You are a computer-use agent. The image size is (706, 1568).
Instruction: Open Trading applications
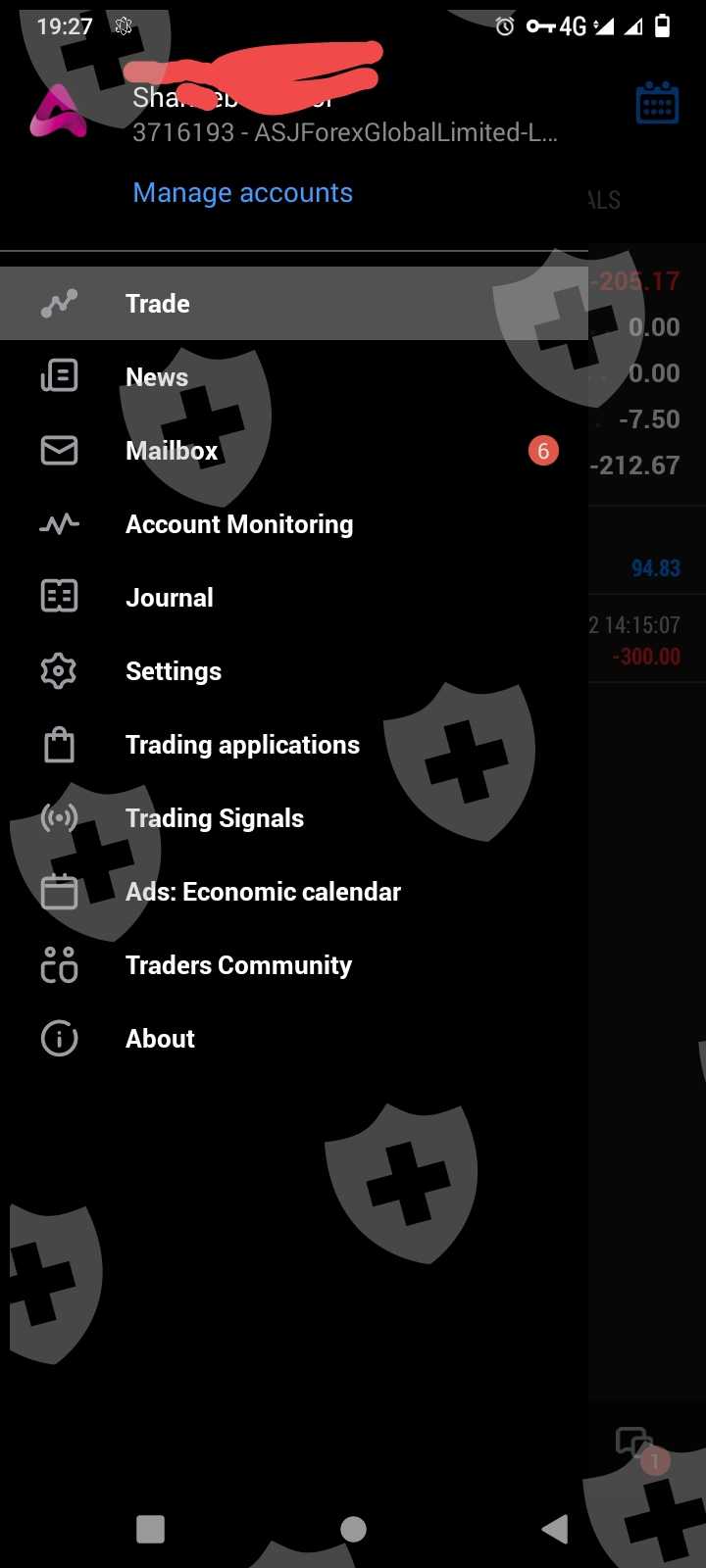pyautogui.click(x=294, y=745)
